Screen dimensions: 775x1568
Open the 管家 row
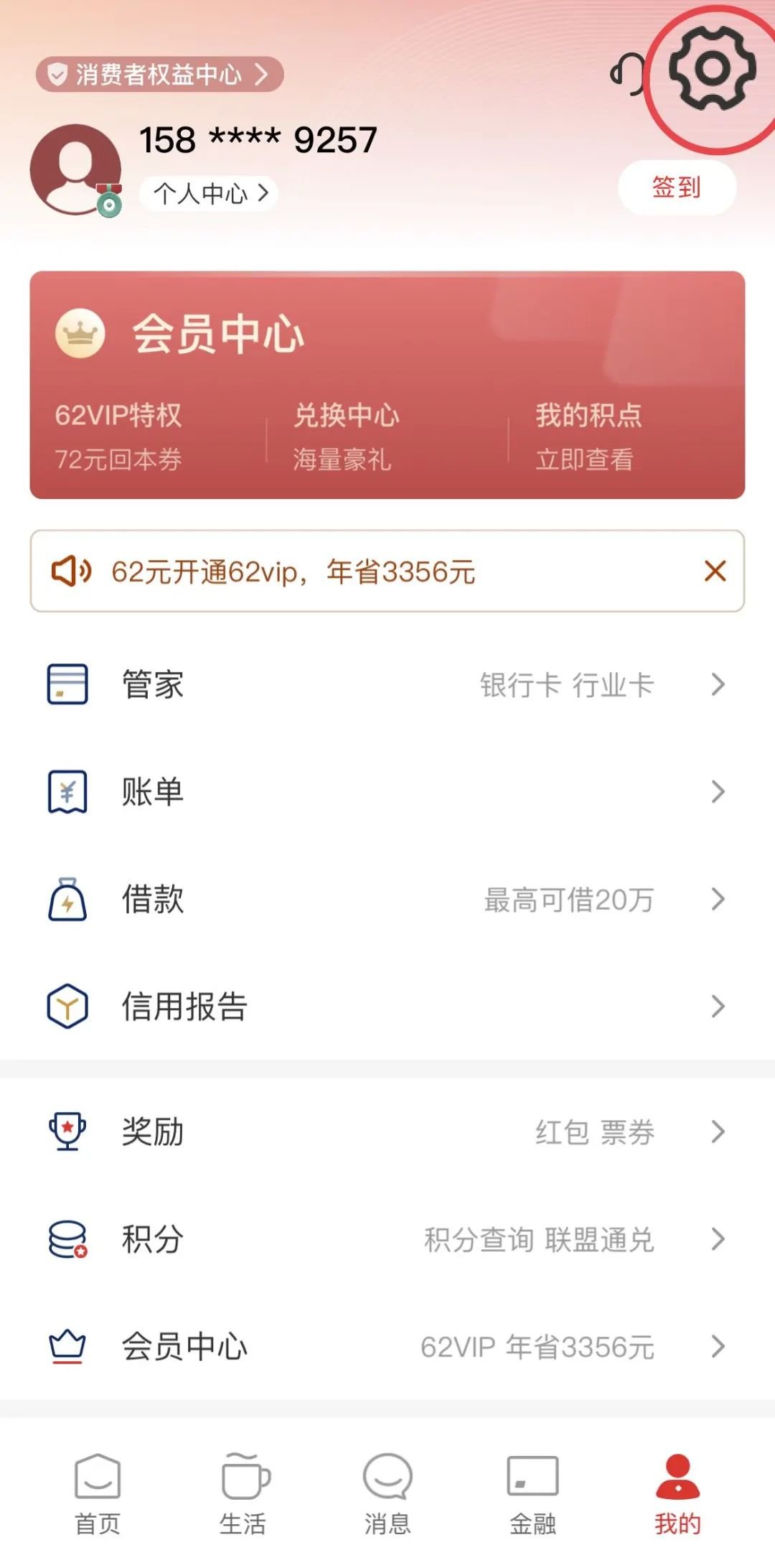(x=387, y=684)
